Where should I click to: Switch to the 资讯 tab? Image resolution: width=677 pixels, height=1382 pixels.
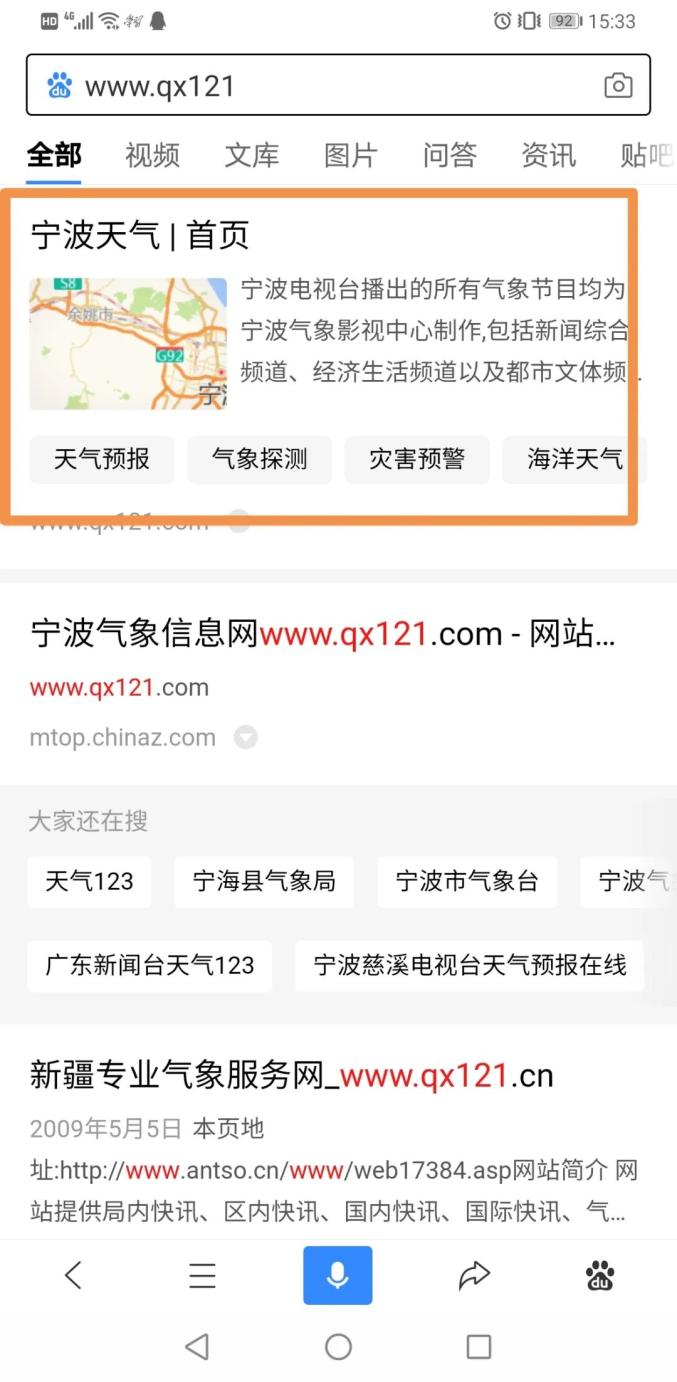(548, 155)
